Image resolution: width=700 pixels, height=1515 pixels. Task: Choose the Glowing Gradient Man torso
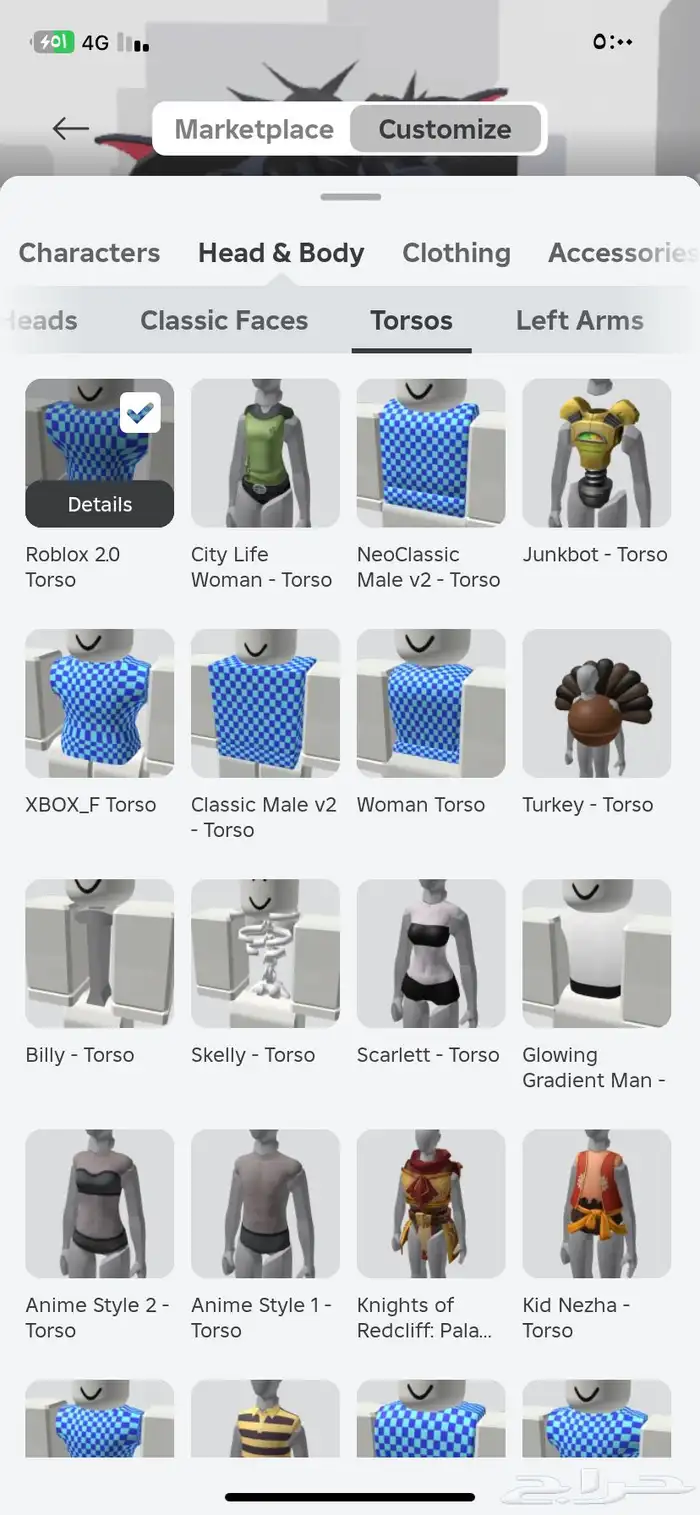(596, 953)
